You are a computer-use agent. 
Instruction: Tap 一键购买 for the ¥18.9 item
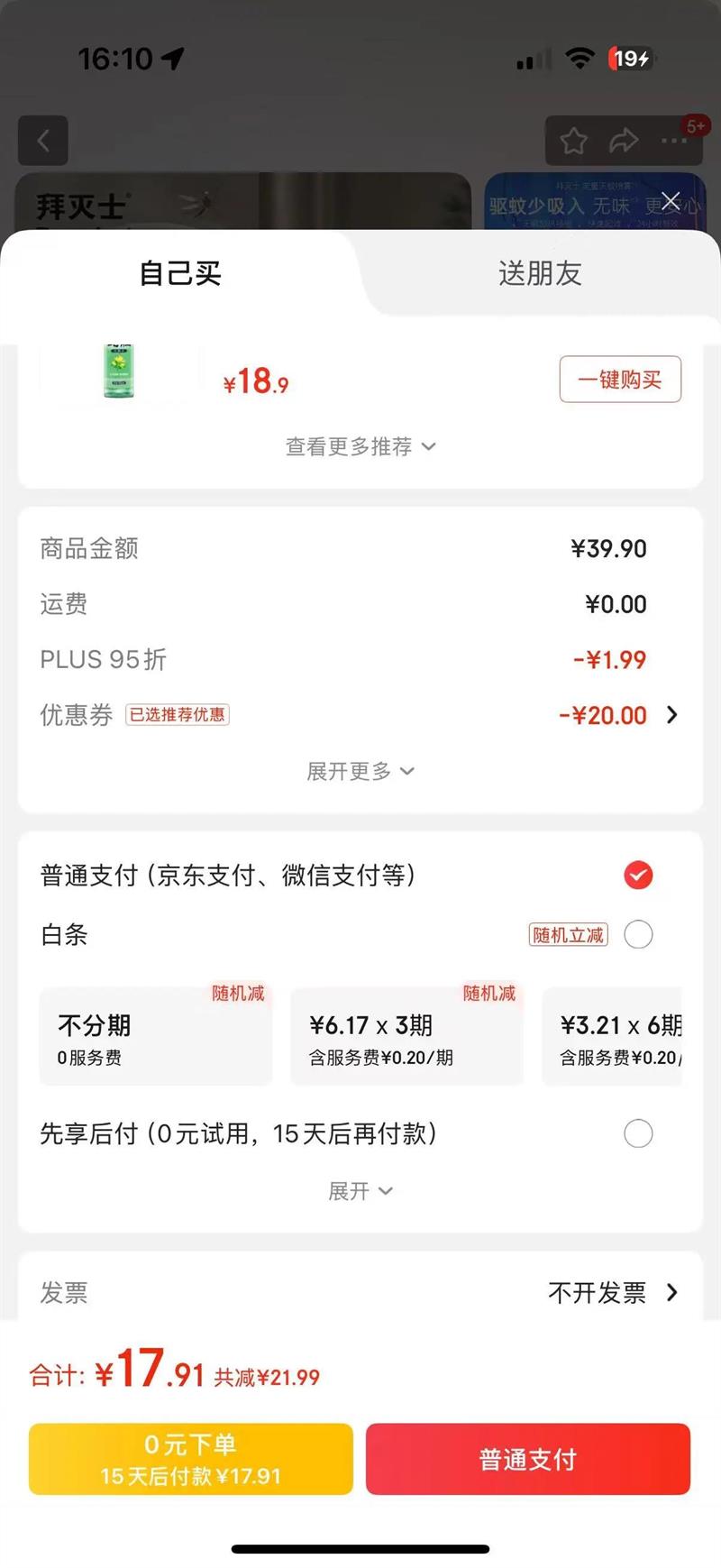click(x=620, y=380)
